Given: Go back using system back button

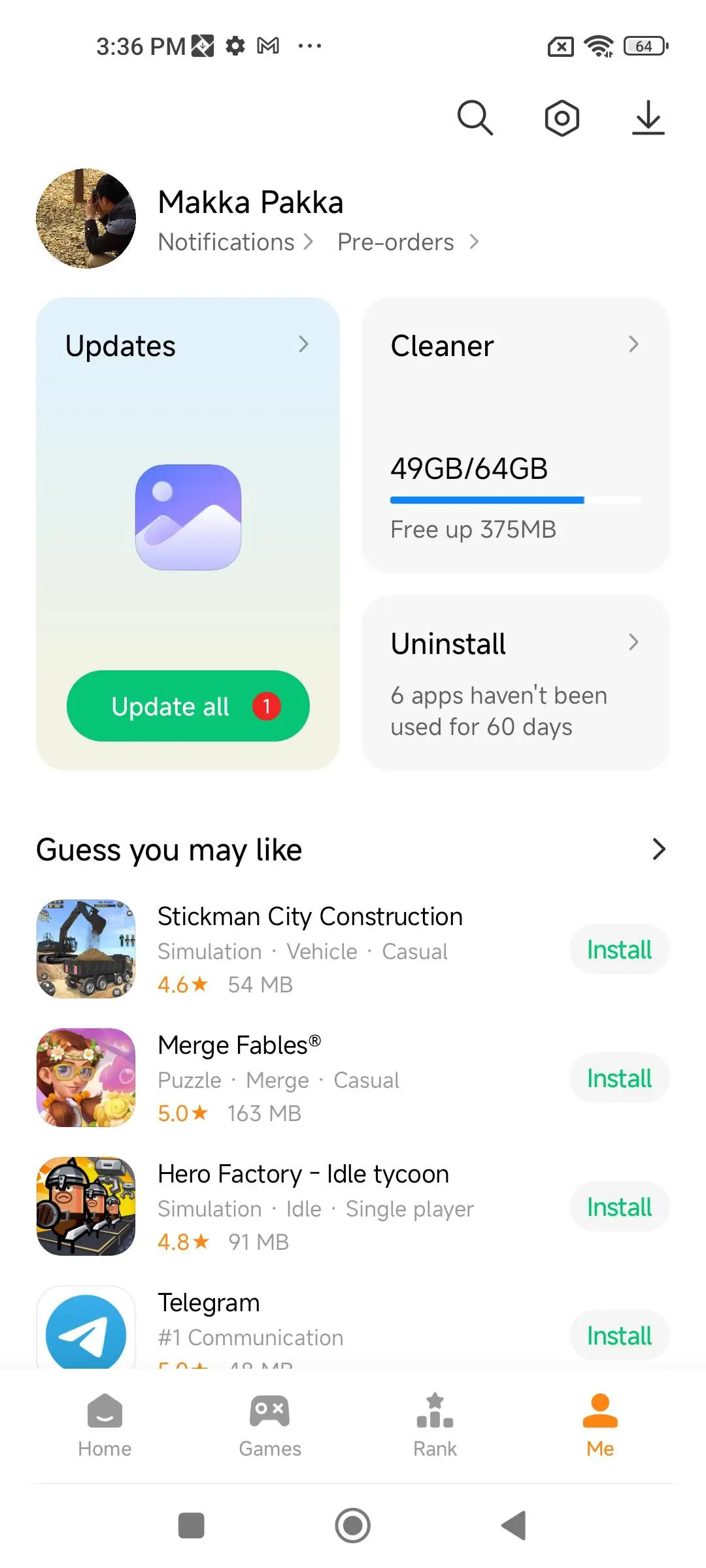Looking at the screenshot, I should click(x=514, y=1526).
